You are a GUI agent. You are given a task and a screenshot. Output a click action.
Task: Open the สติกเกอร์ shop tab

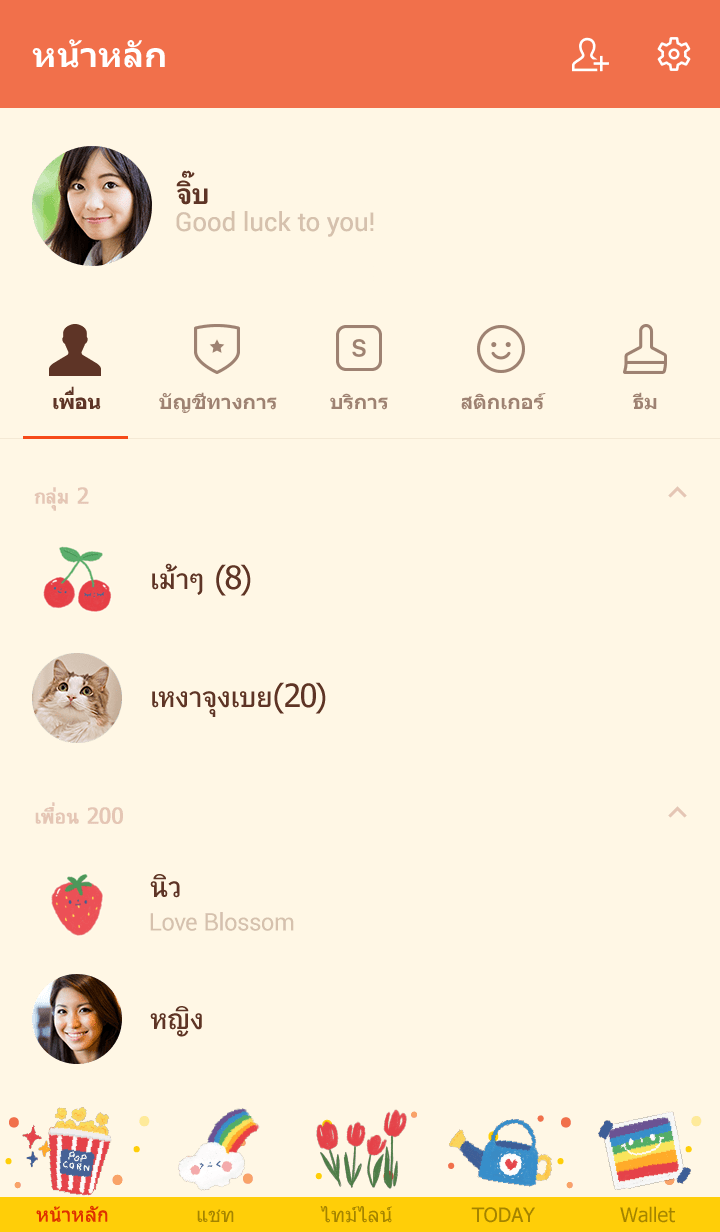(x=501, y=370)
